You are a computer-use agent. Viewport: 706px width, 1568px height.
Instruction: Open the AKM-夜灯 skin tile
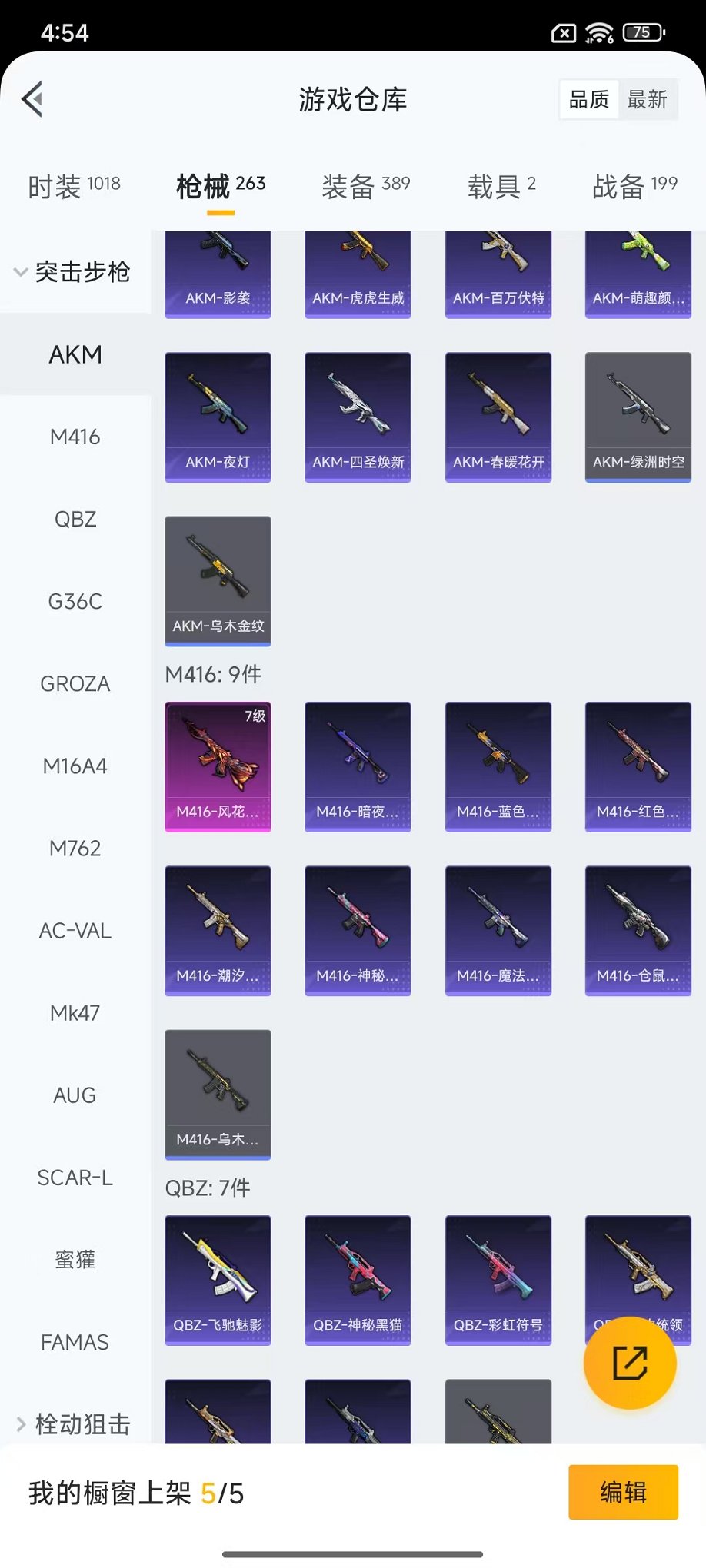pos(218,417)
